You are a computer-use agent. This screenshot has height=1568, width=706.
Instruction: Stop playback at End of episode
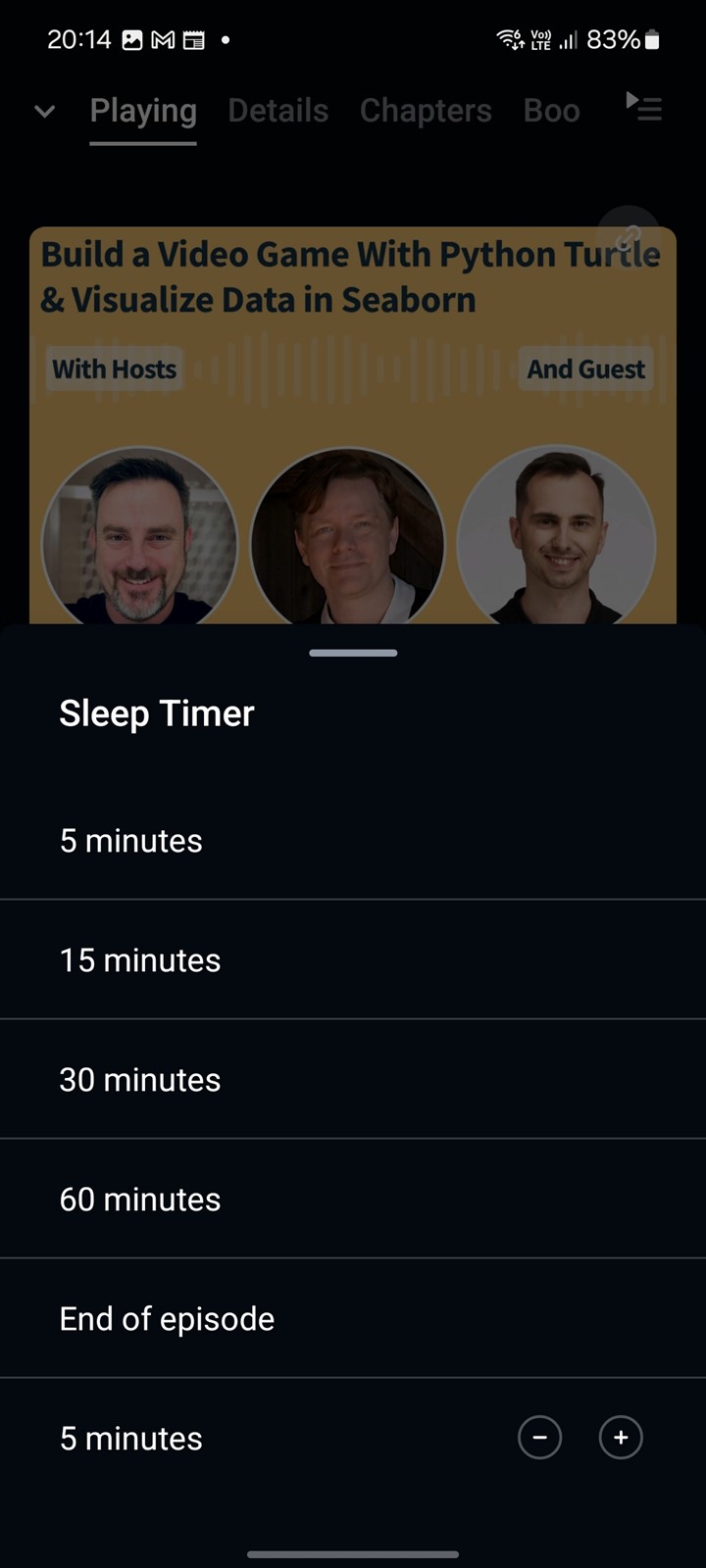point(353,1318)
